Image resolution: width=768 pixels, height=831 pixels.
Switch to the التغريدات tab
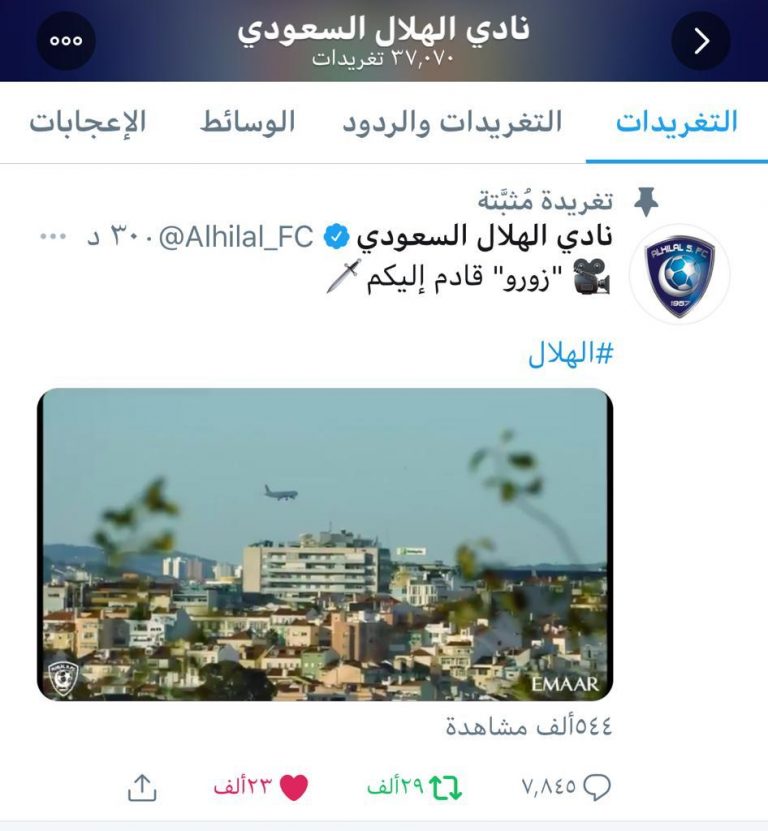point(676,122)
